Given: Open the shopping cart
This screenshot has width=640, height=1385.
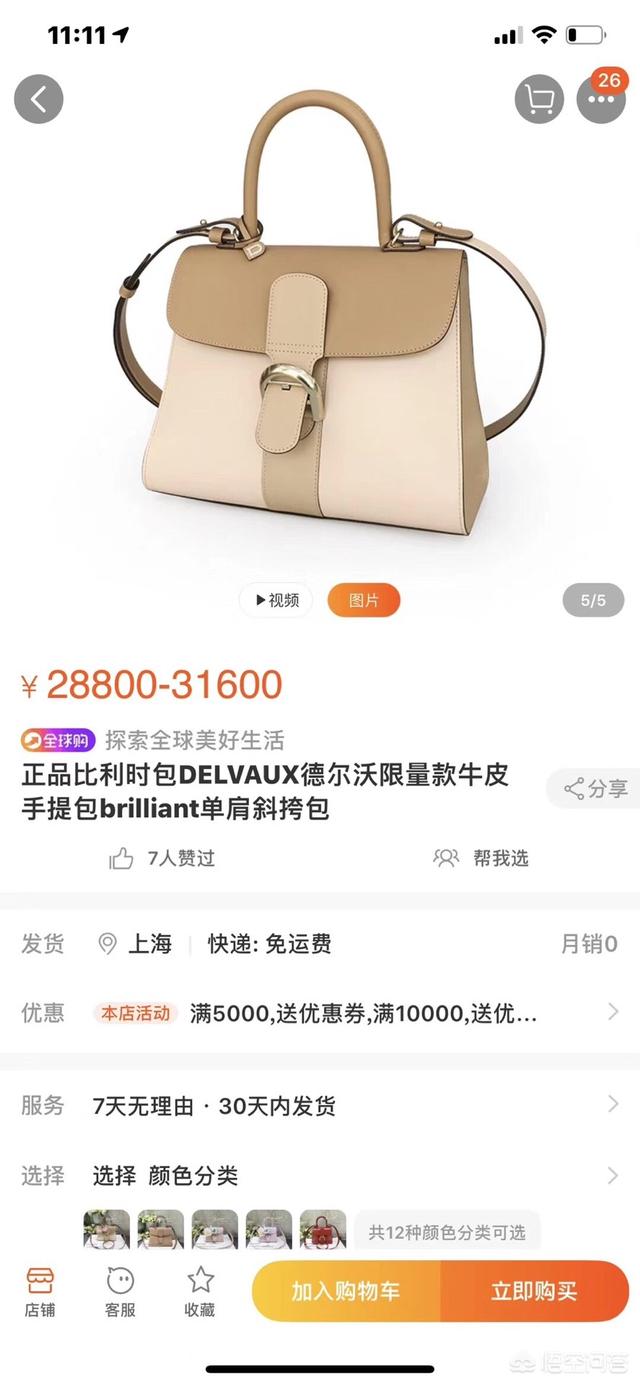Looking at the screenshot, I should coord(539,99).
